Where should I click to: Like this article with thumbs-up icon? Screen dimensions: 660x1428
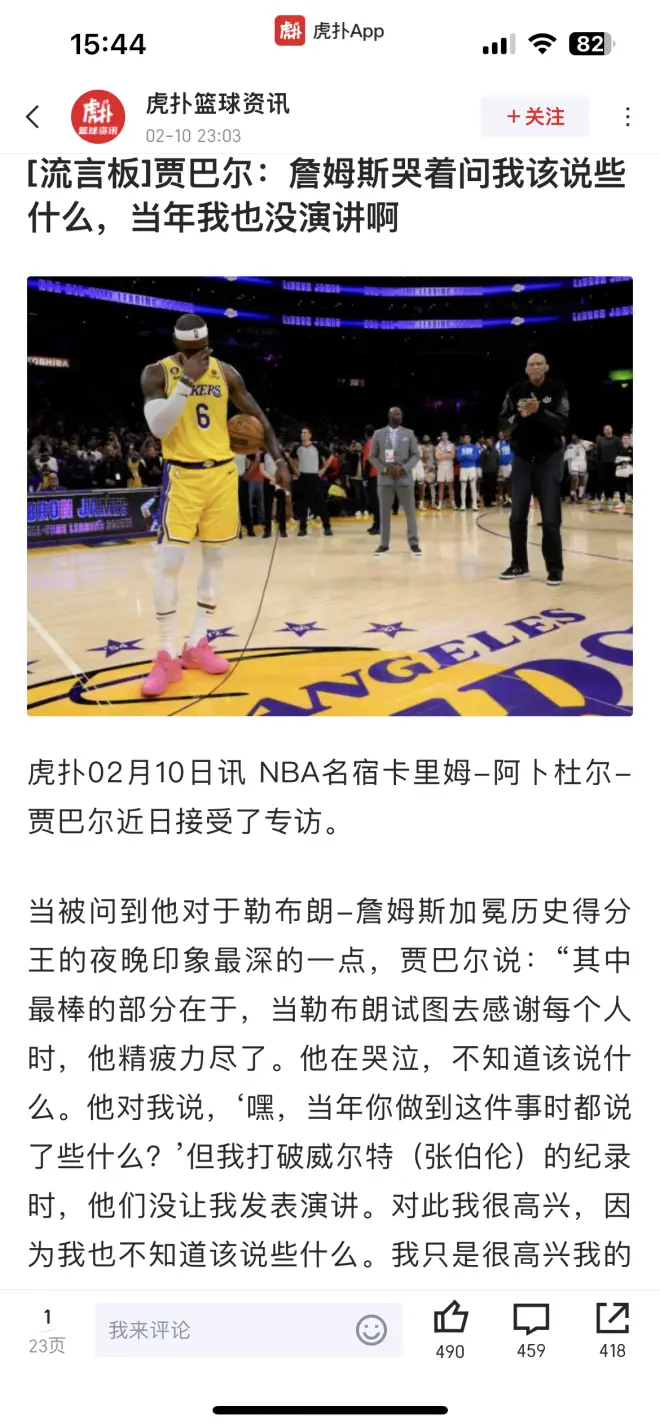tap(450, 1320)
